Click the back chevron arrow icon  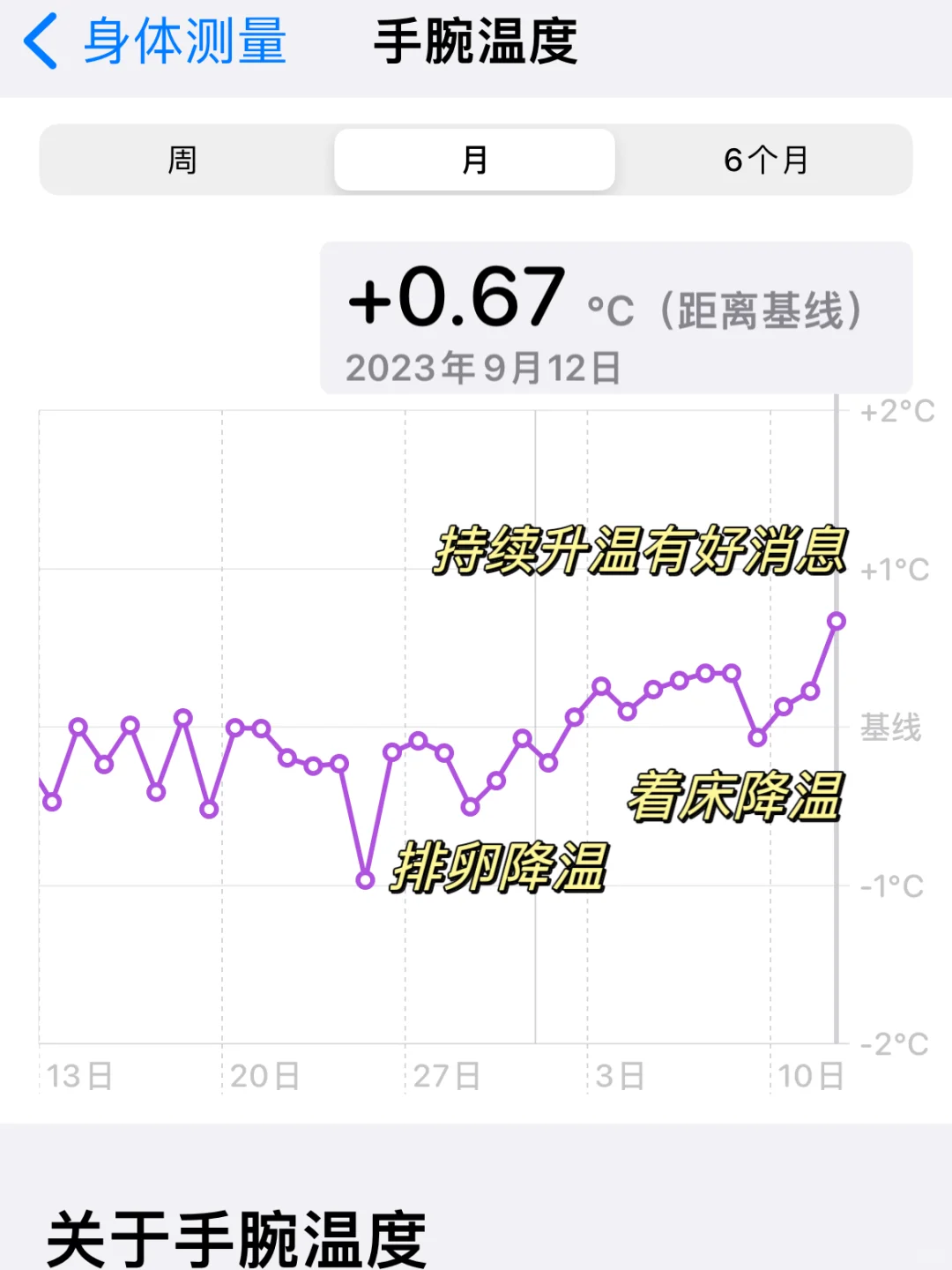click(x=42, y=40)
